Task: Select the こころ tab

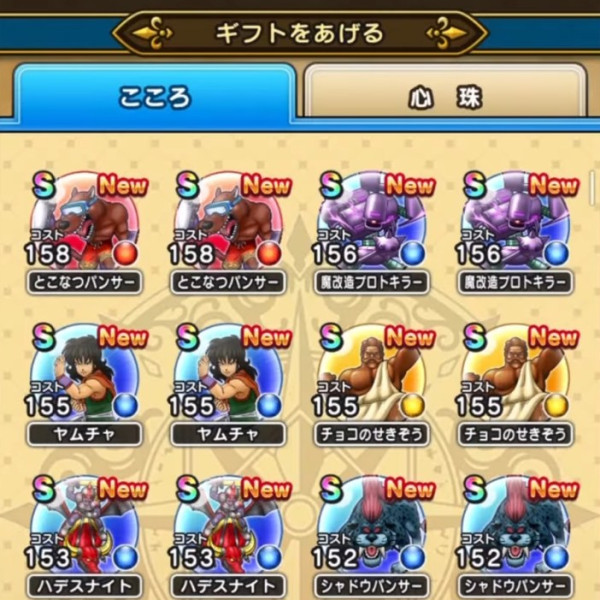Action: (x=155, y=98)
